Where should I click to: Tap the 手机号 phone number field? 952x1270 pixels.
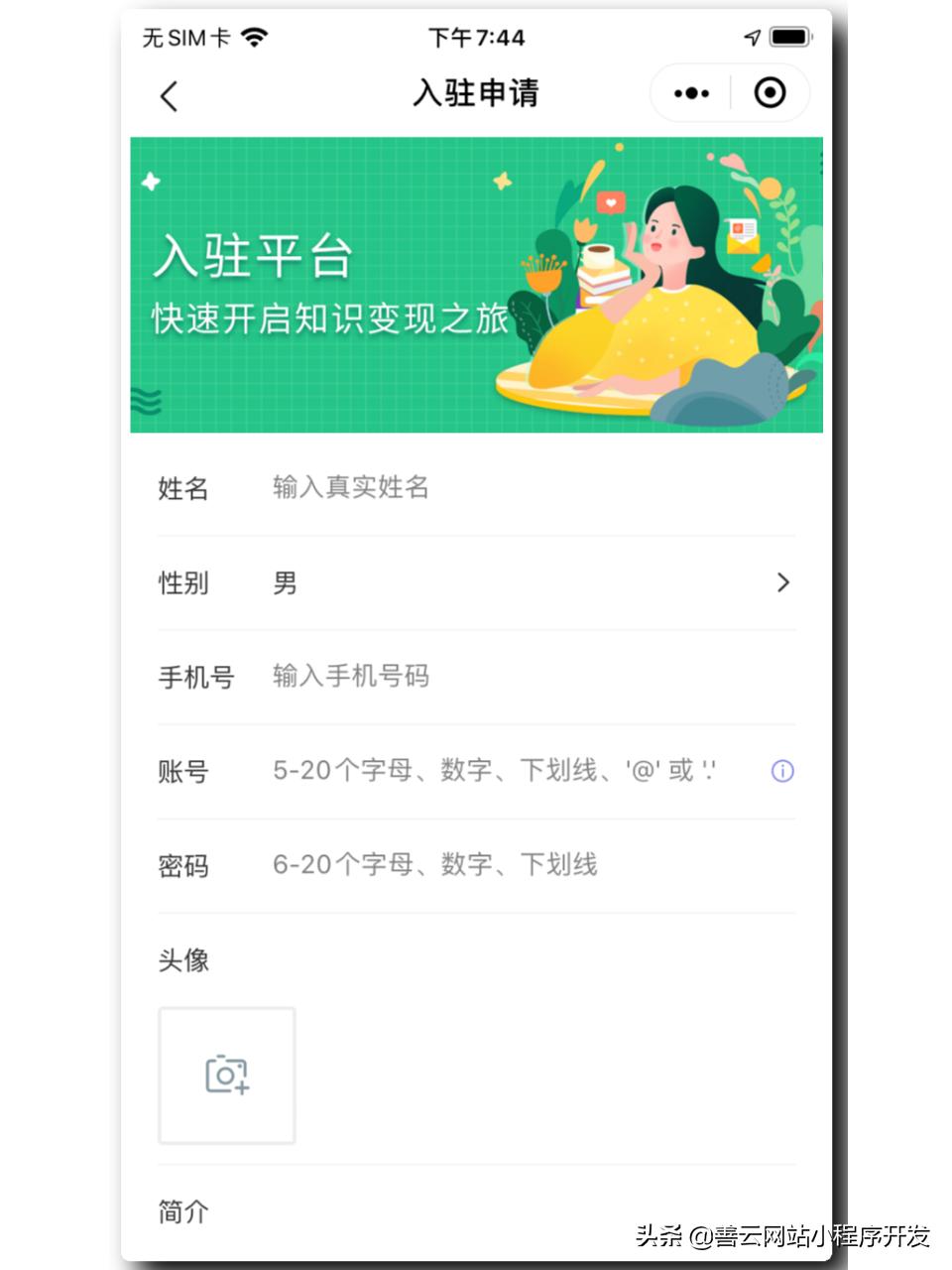(x=446, y=677)
